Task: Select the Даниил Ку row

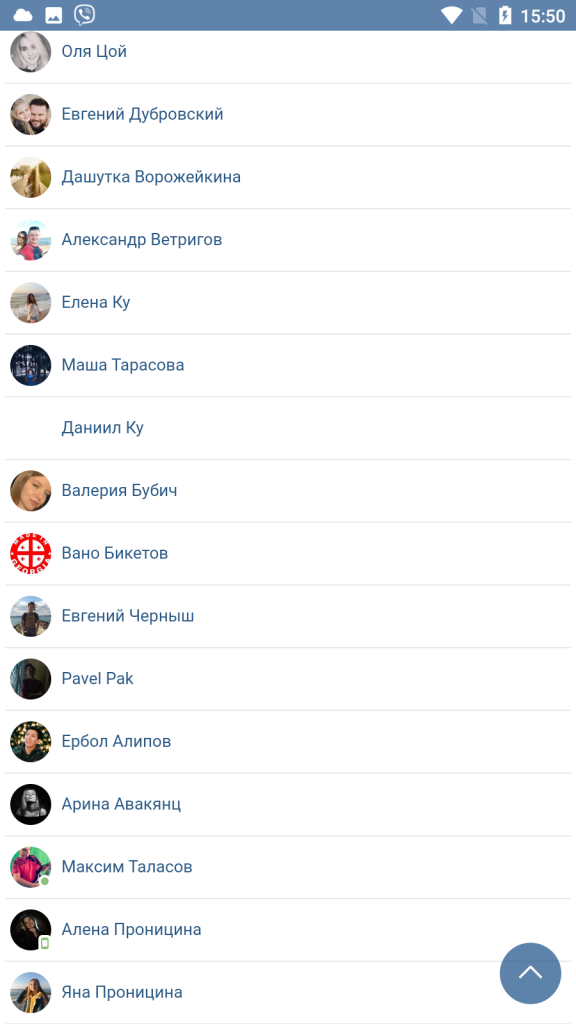Action: pos(288,428)
